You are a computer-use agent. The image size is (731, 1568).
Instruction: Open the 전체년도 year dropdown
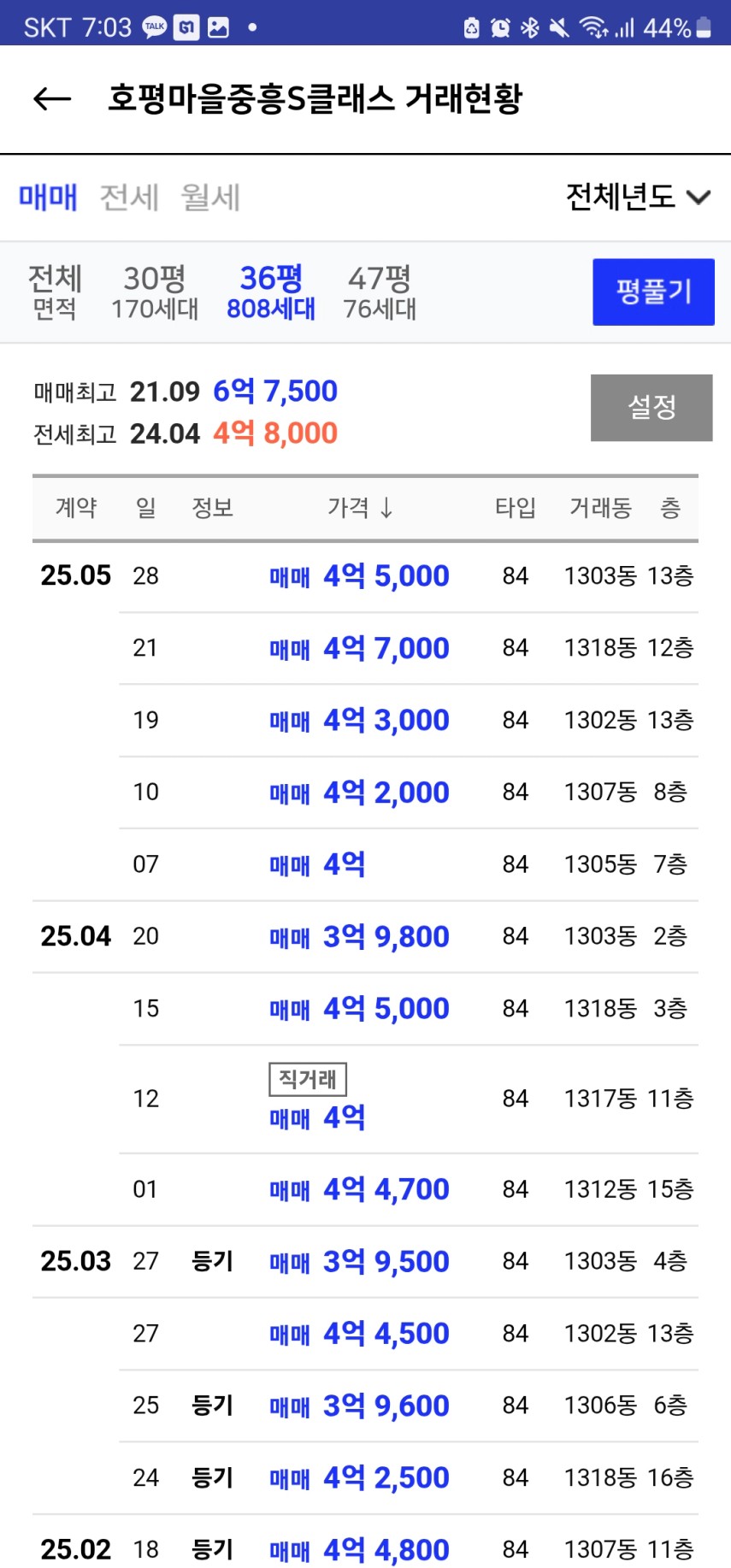(x=638, y=197)
